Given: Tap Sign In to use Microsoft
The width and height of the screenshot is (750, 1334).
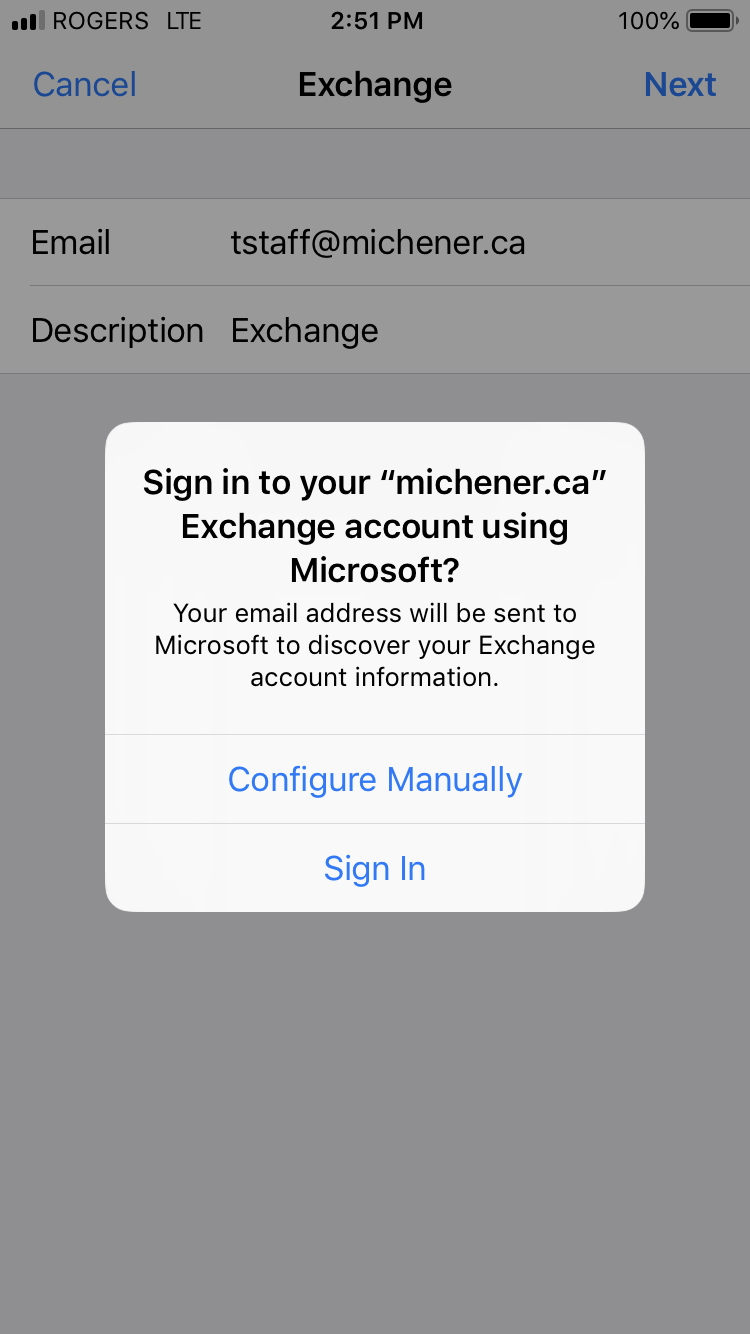Looking at the screenshot, I should [x=375, y=868].
